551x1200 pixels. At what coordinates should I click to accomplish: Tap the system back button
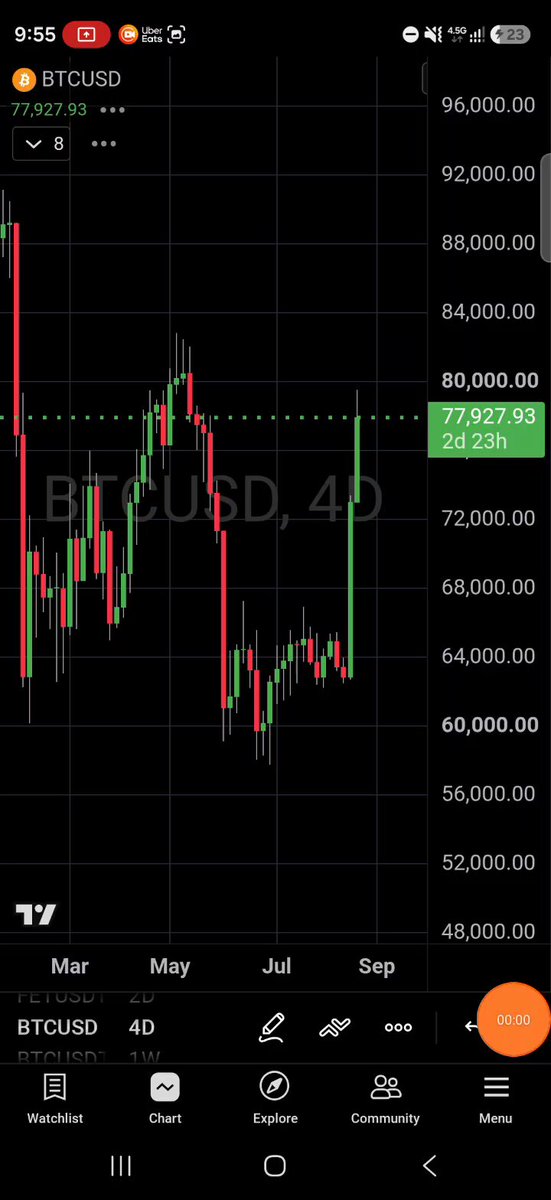[x=429, y=1165]
